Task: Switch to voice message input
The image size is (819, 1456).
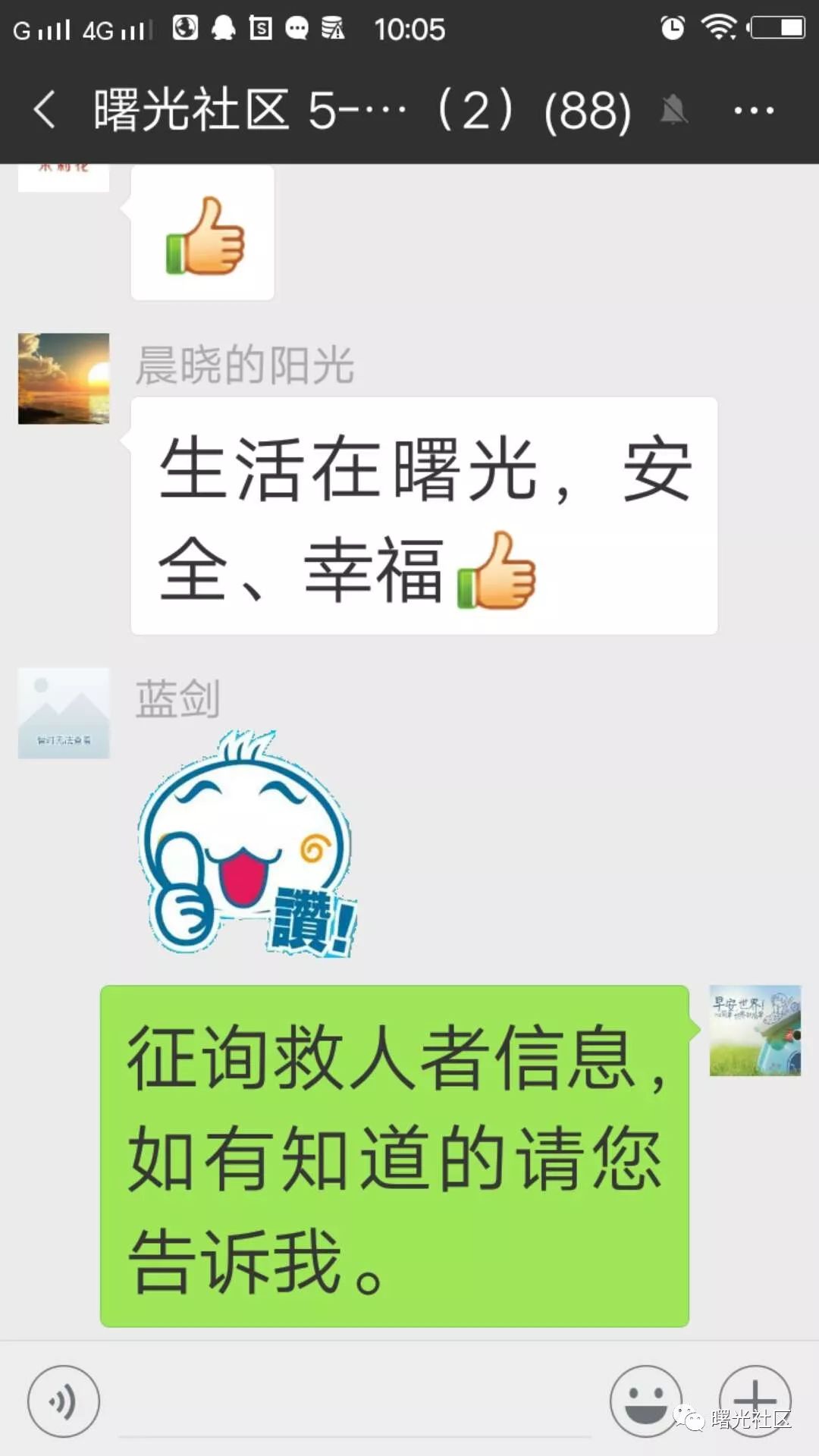Action: pyautogui.click(x=64, y=1401)
